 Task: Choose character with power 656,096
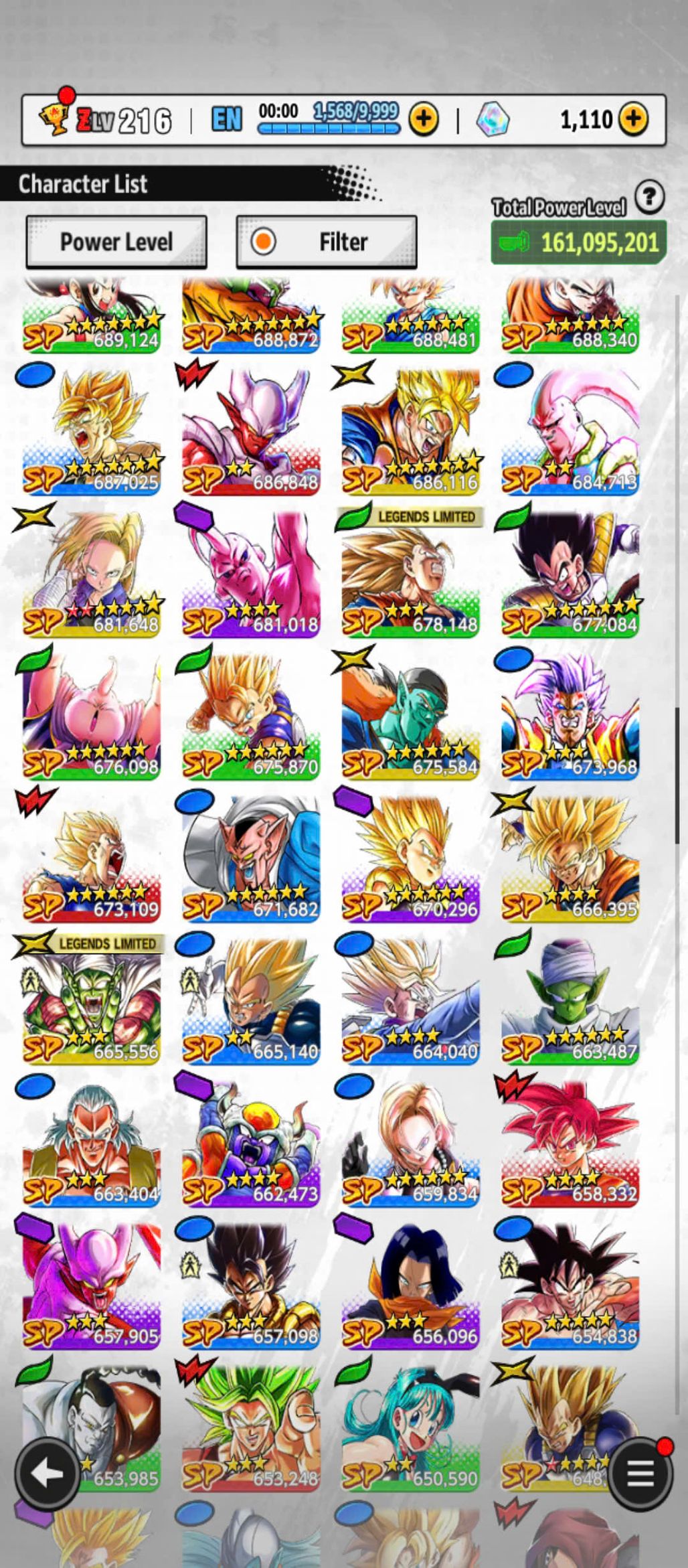410,1285
